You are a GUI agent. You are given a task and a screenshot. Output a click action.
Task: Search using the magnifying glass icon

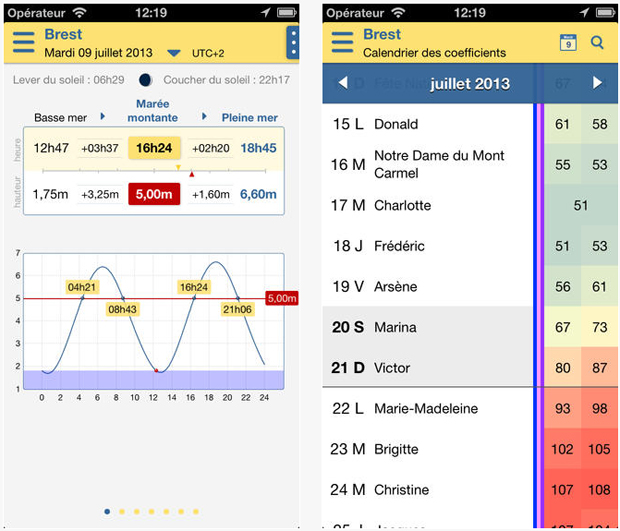598,43
